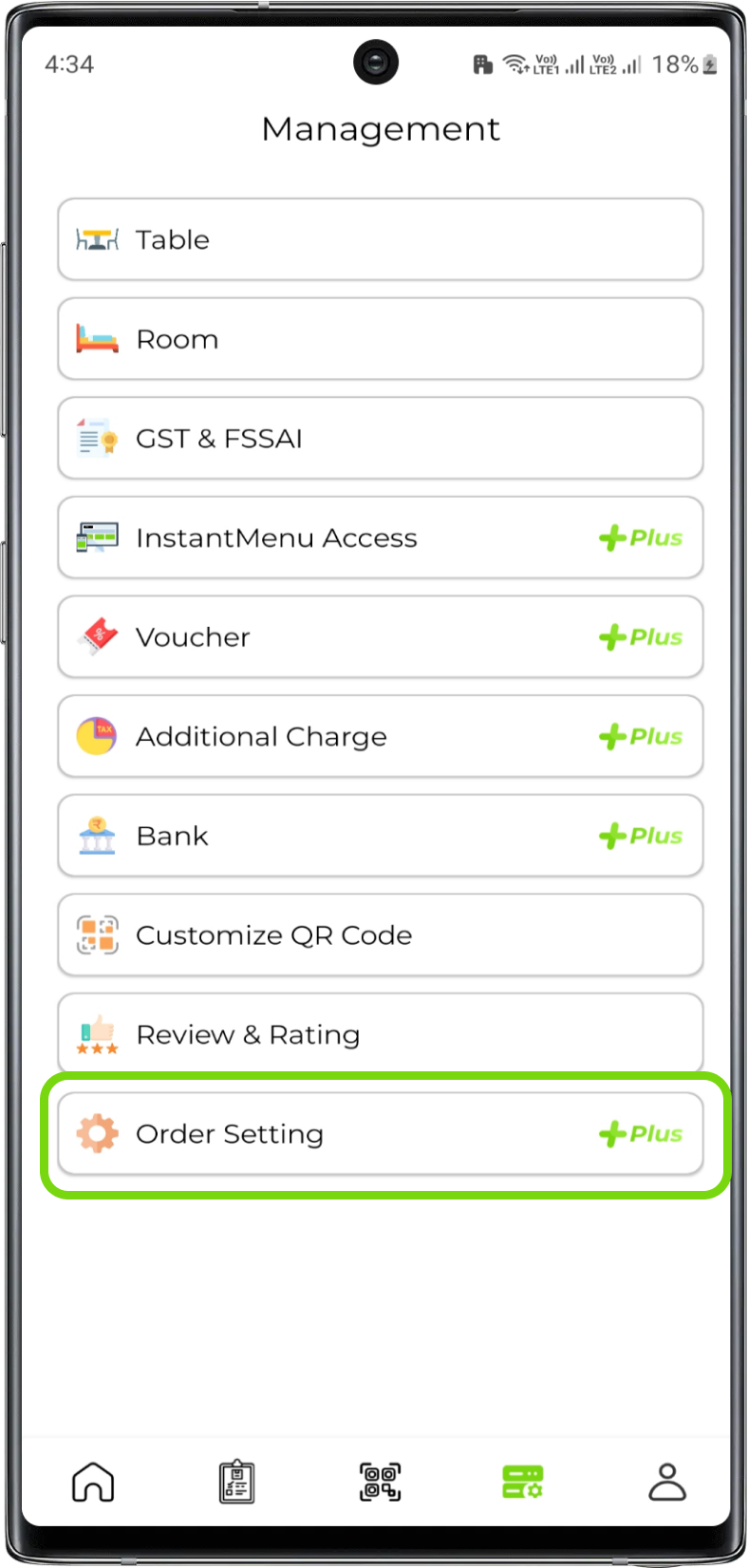This screenshot has width=748, height=1568.
Task: Switch to the orders clipboard tab
Action: (236, 1482)
